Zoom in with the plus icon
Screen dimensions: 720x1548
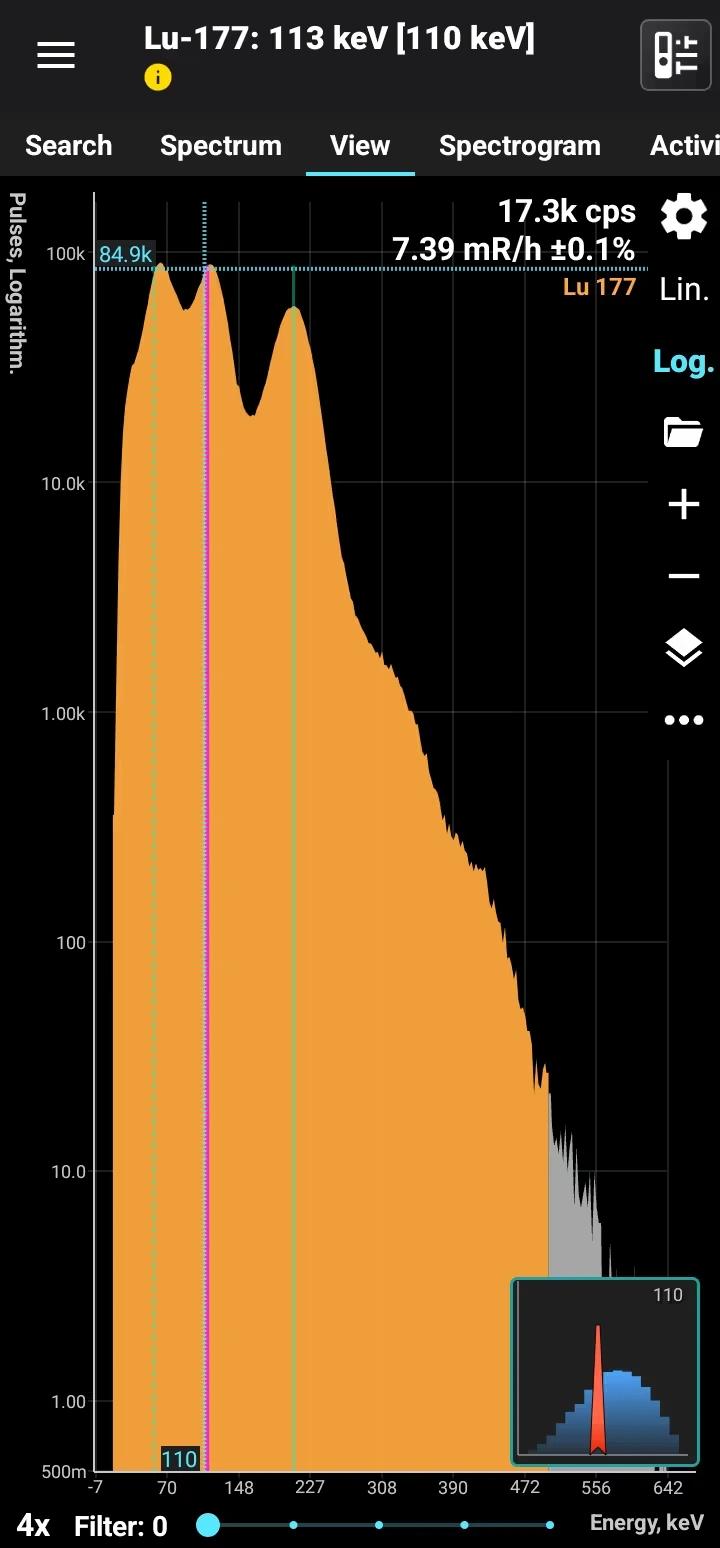click(684, 505)
